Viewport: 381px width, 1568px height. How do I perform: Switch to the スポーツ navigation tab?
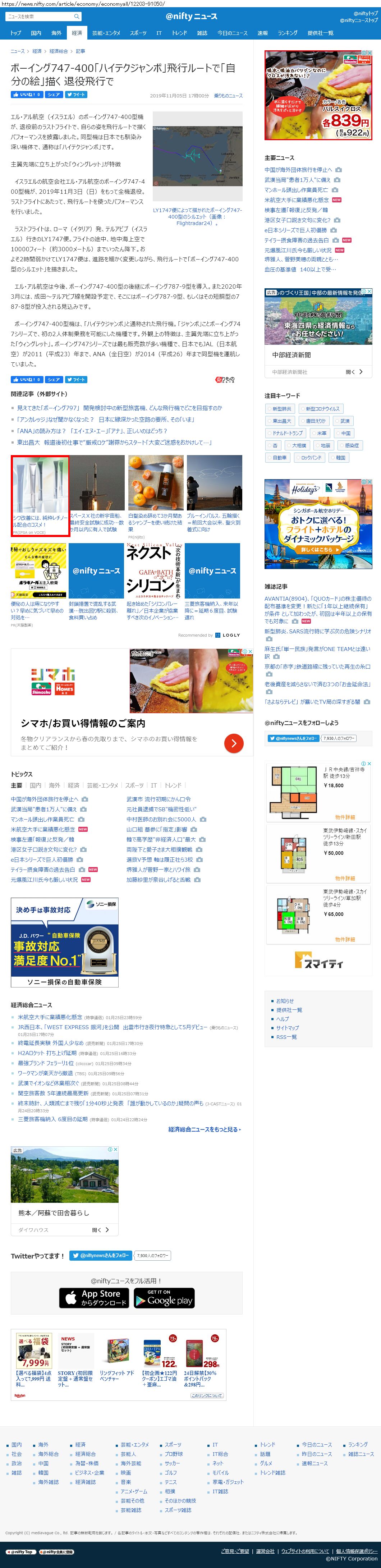138,33
